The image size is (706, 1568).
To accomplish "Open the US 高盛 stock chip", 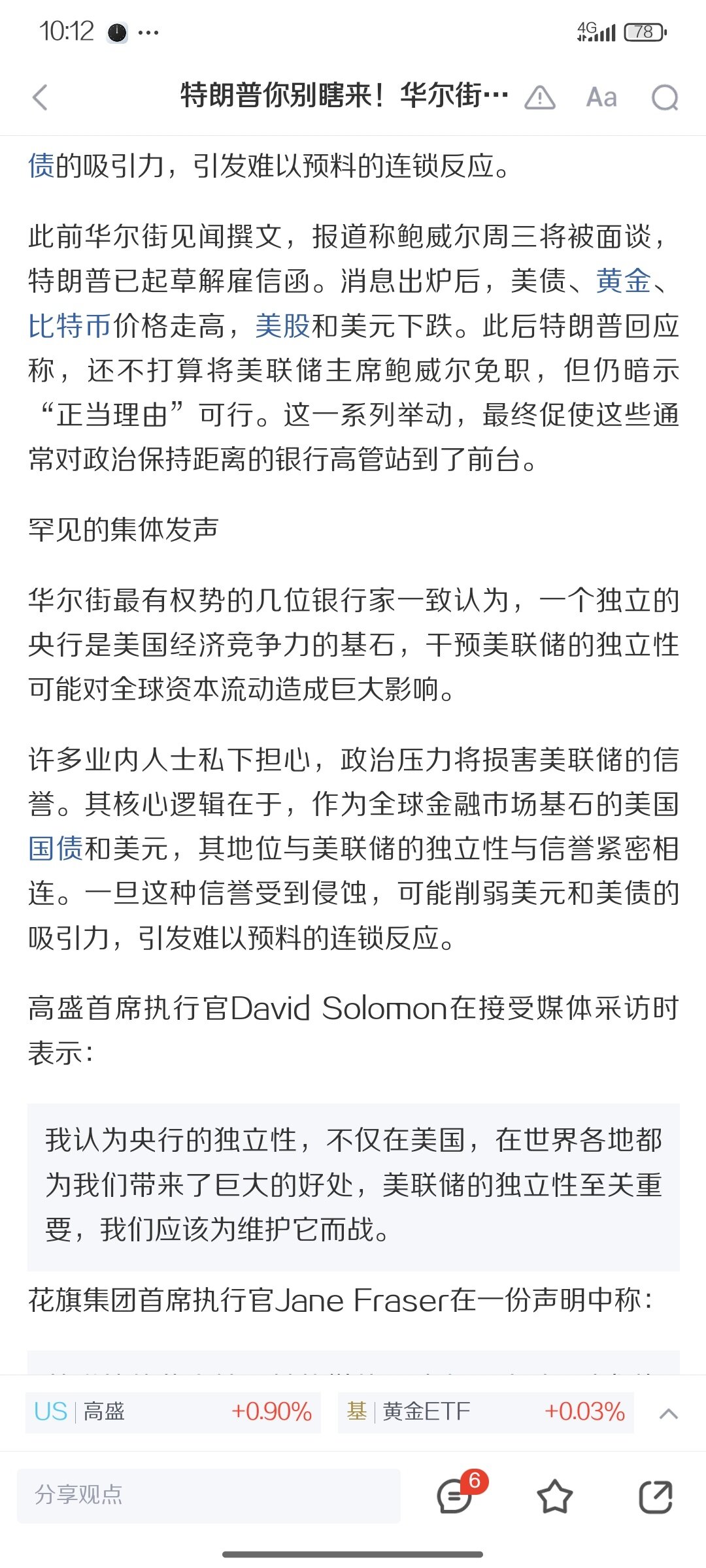I will pyautogui.click(x=173, y=1412).
